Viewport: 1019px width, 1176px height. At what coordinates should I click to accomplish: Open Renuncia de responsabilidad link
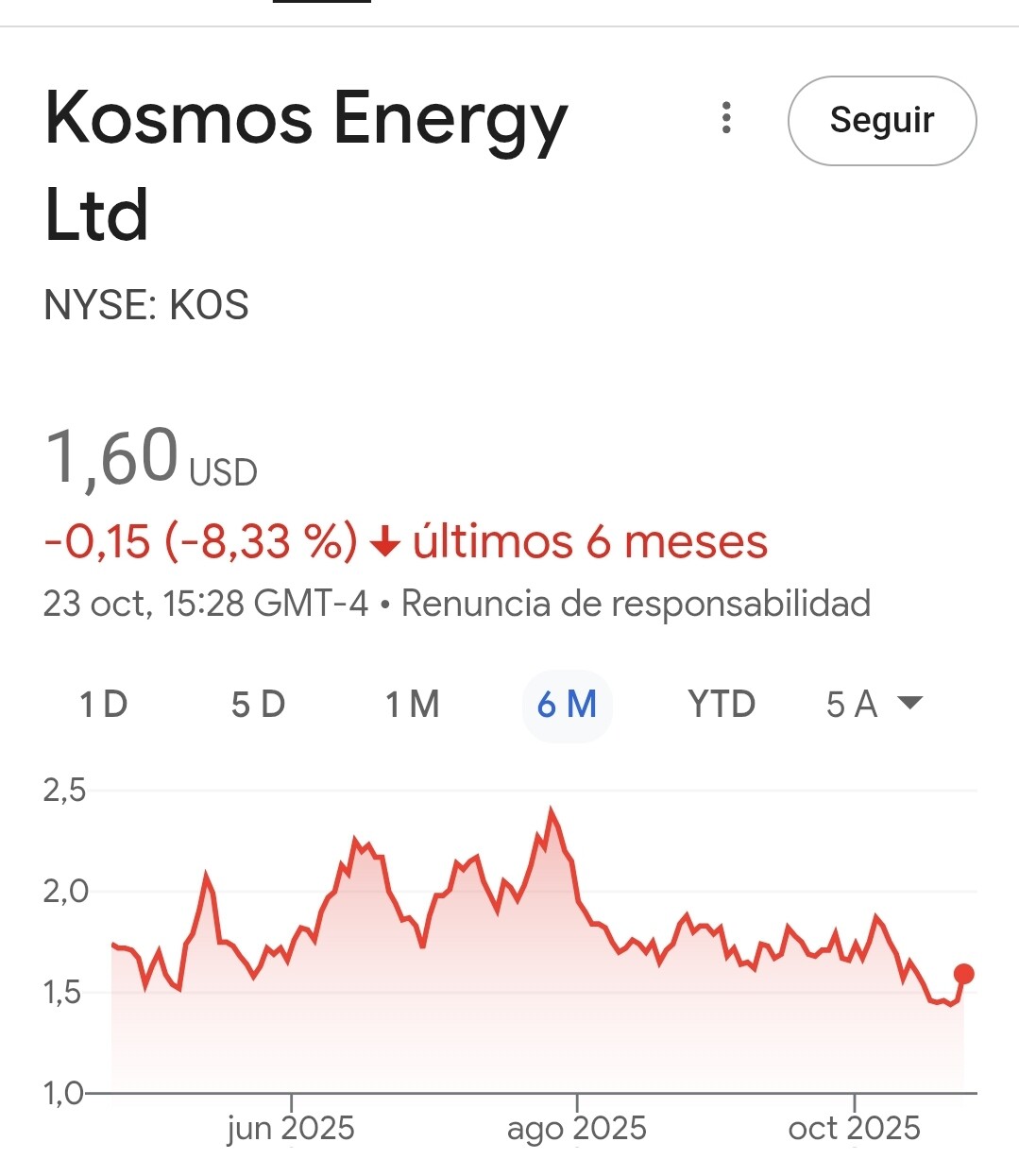click(x=636, y=604)
